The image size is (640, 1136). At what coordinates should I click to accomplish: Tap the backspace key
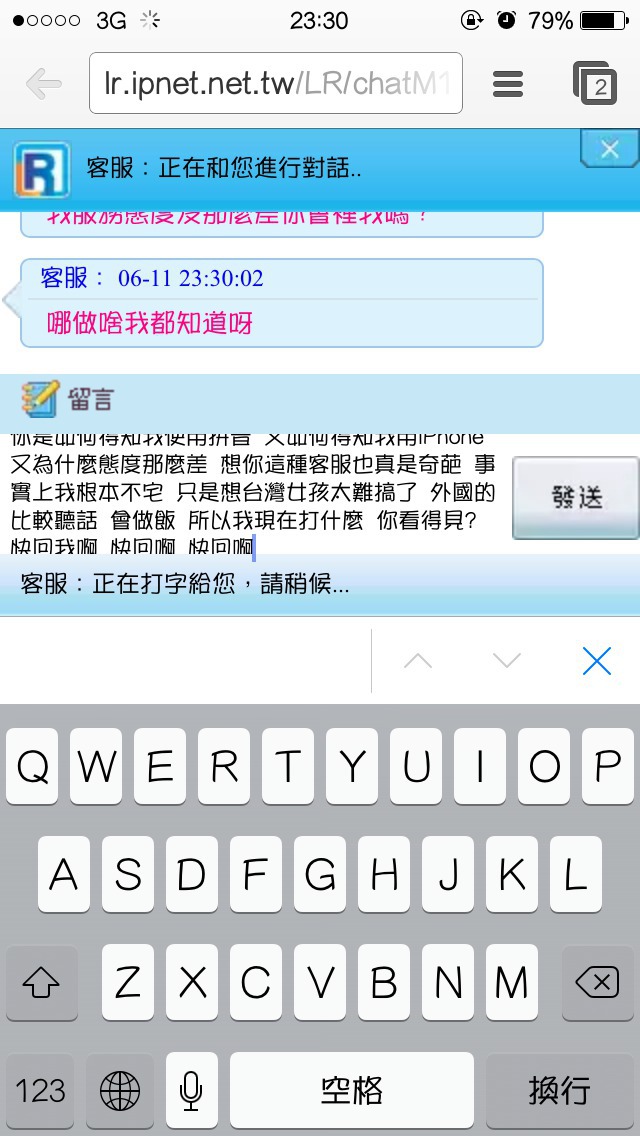(x=597, y=982)
